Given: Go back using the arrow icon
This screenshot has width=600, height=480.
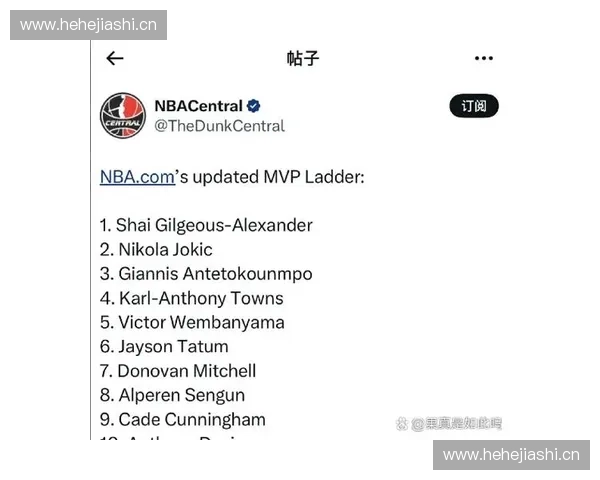Looking at the screenshot, I should click(115, 58).
